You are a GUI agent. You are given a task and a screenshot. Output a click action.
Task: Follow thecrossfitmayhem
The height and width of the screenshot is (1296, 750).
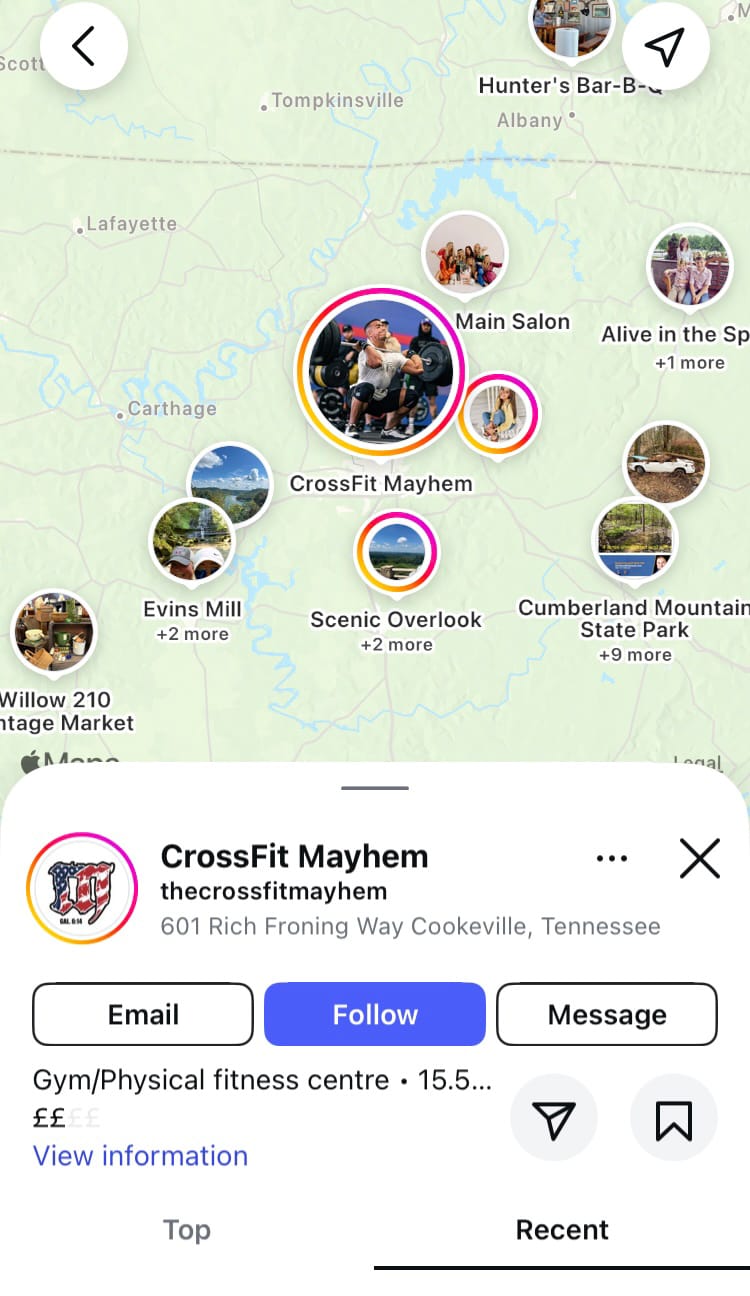[375, 1014]
